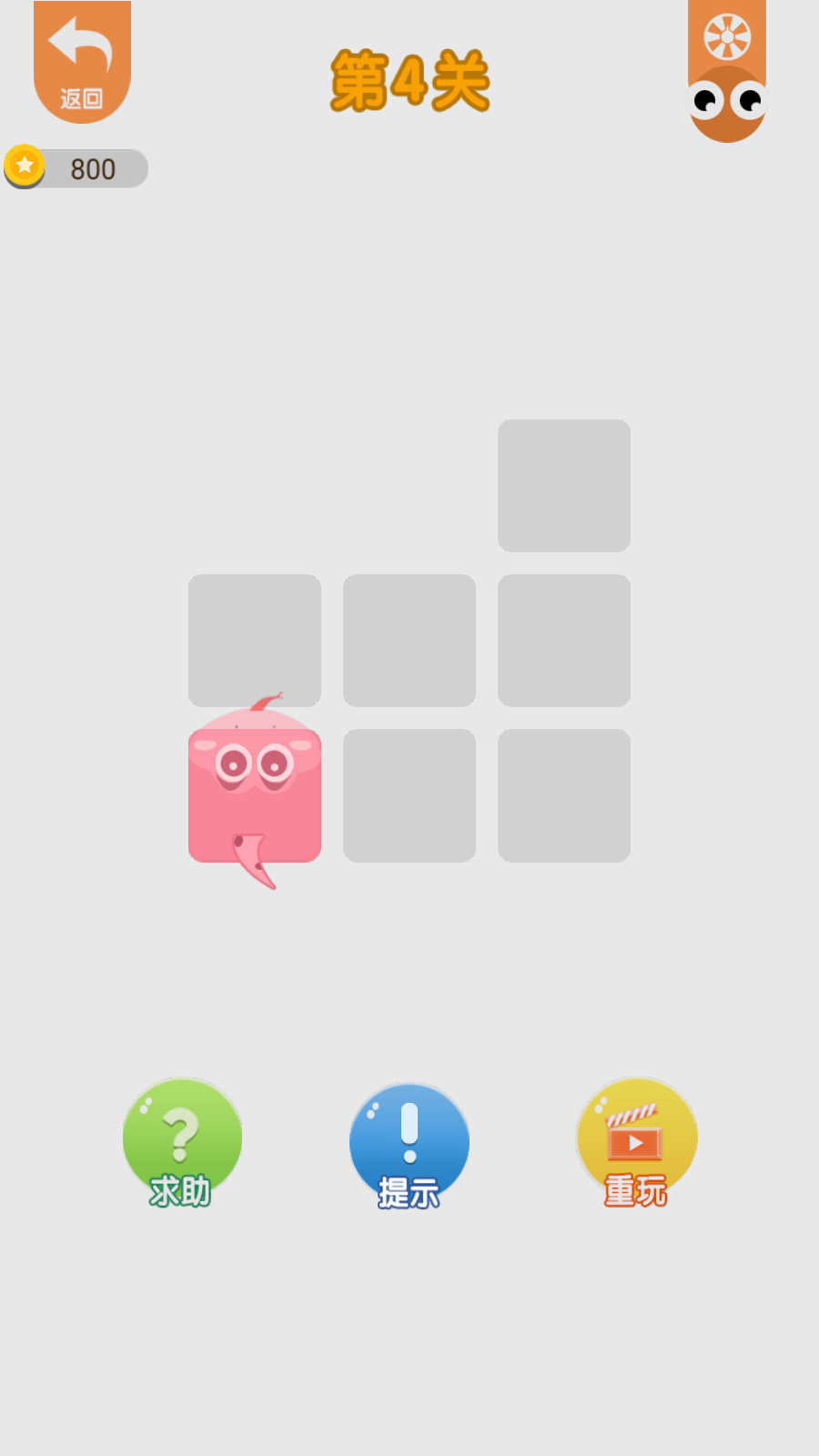Go back with the 返回 button
819x1456 pixels.
(82, 62)
